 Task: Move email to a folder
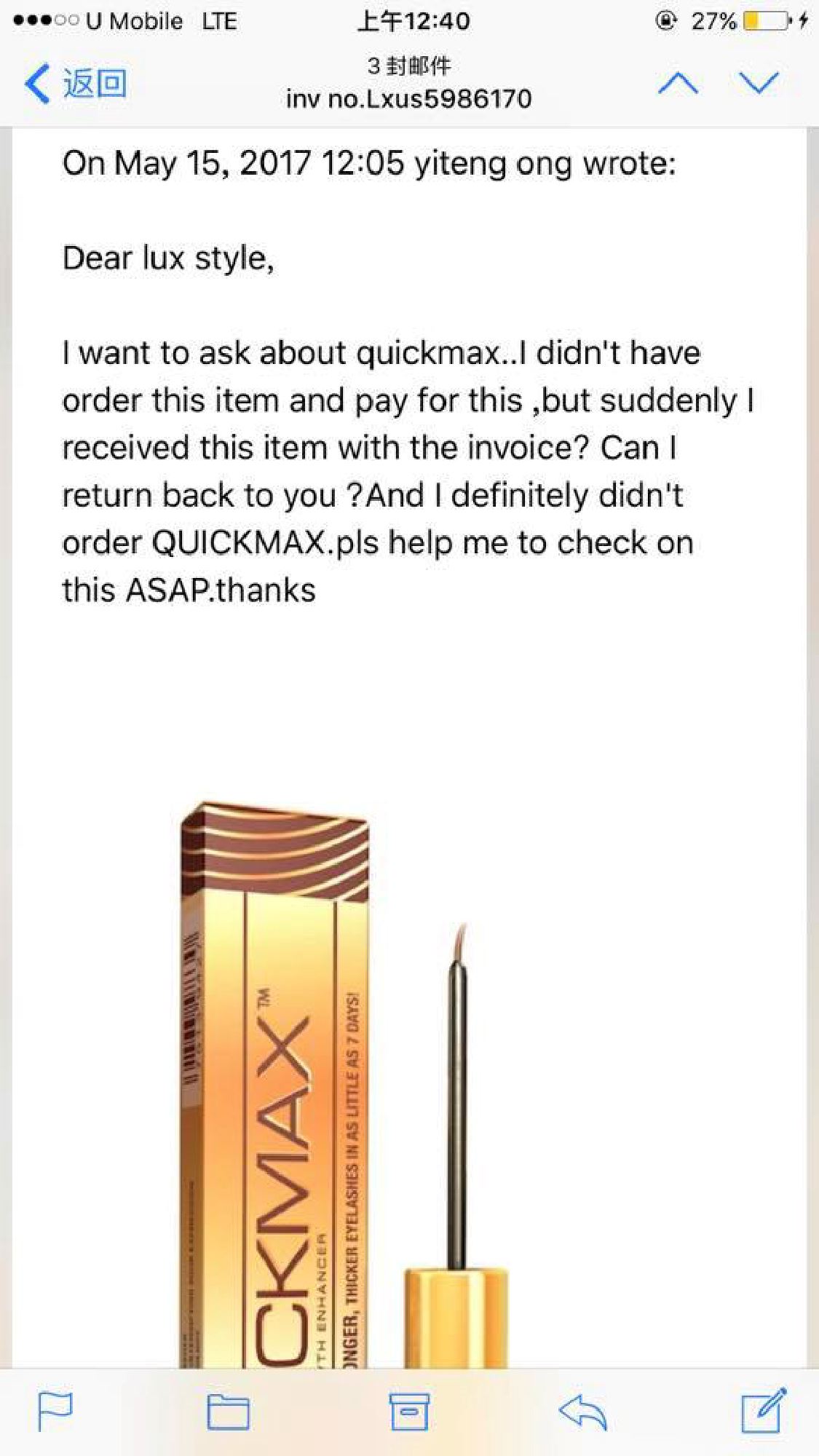click(229, 1413)
